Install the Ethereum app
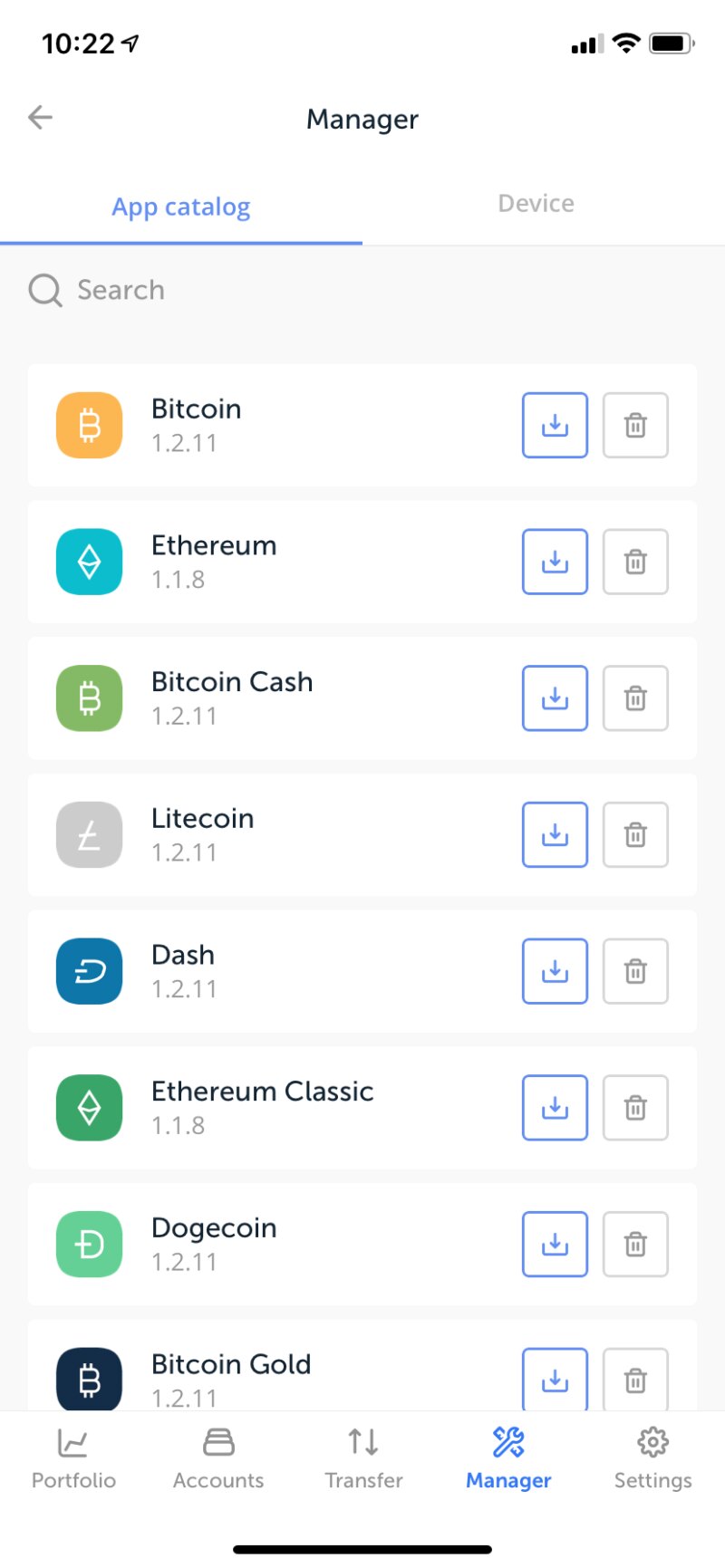The height and width of the screenshot is (1568, 725). click(x=555, y=562)
